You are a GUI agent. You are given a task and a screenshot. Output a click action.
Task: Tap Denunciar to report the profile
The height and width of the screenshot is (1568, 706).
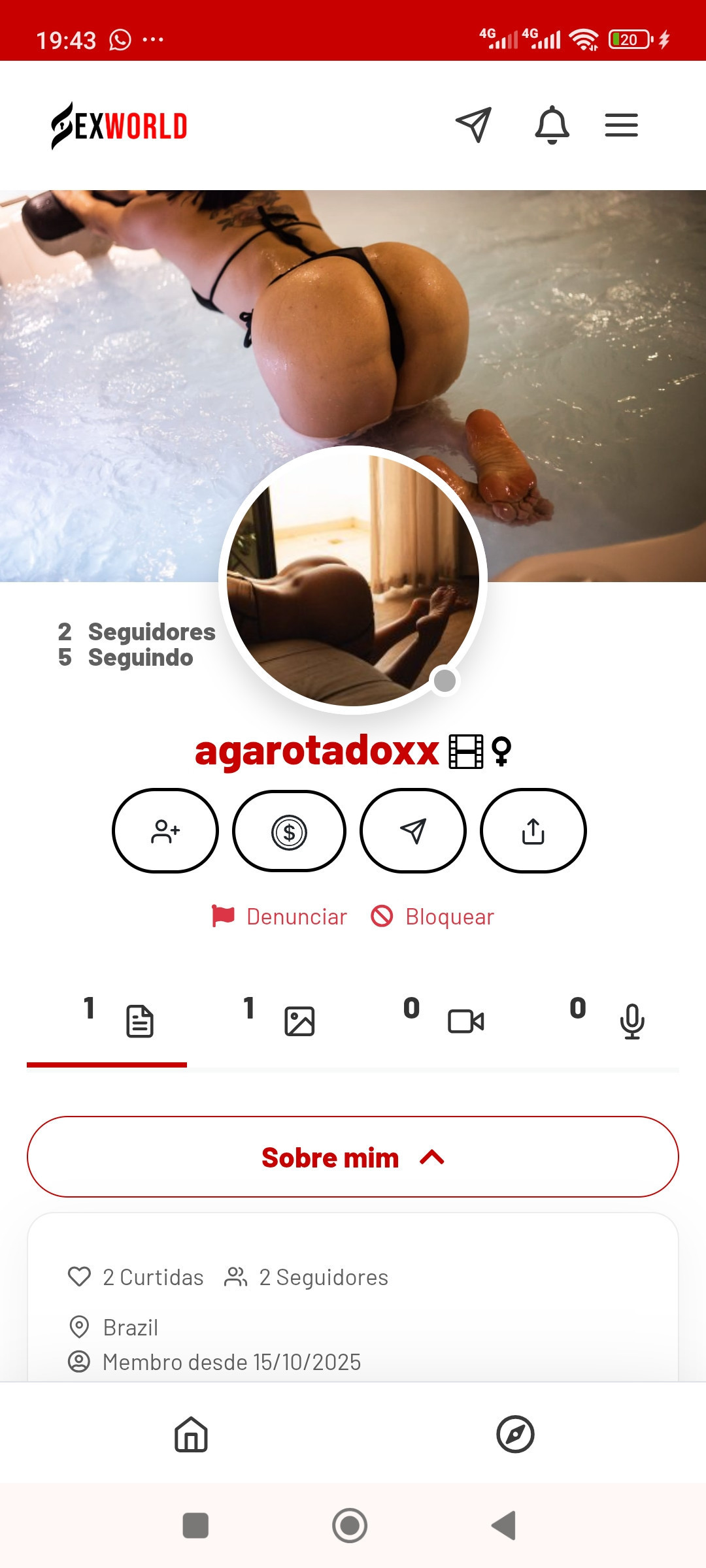click(x=280, y=917)
